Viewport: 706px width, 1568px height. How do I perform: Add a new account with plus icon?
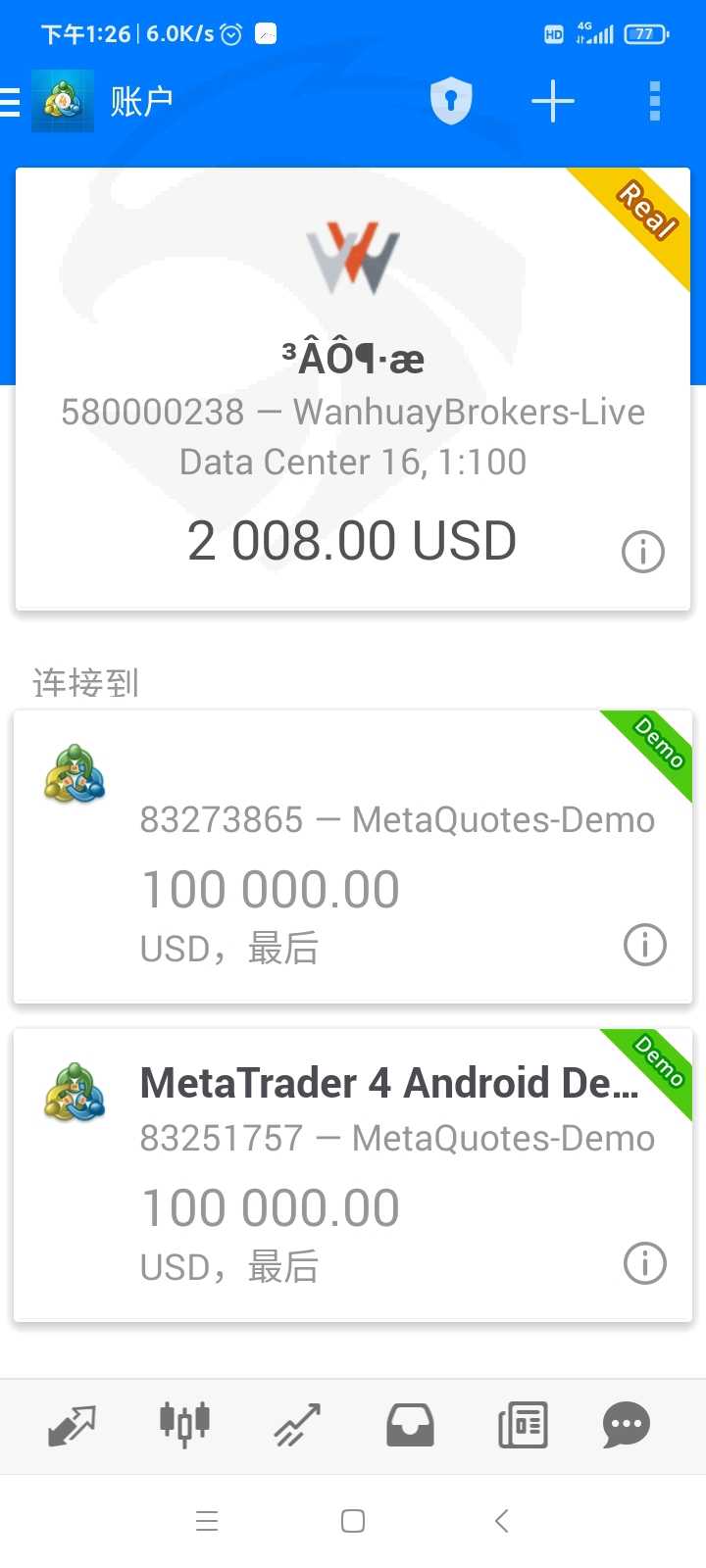pos(553,101)
